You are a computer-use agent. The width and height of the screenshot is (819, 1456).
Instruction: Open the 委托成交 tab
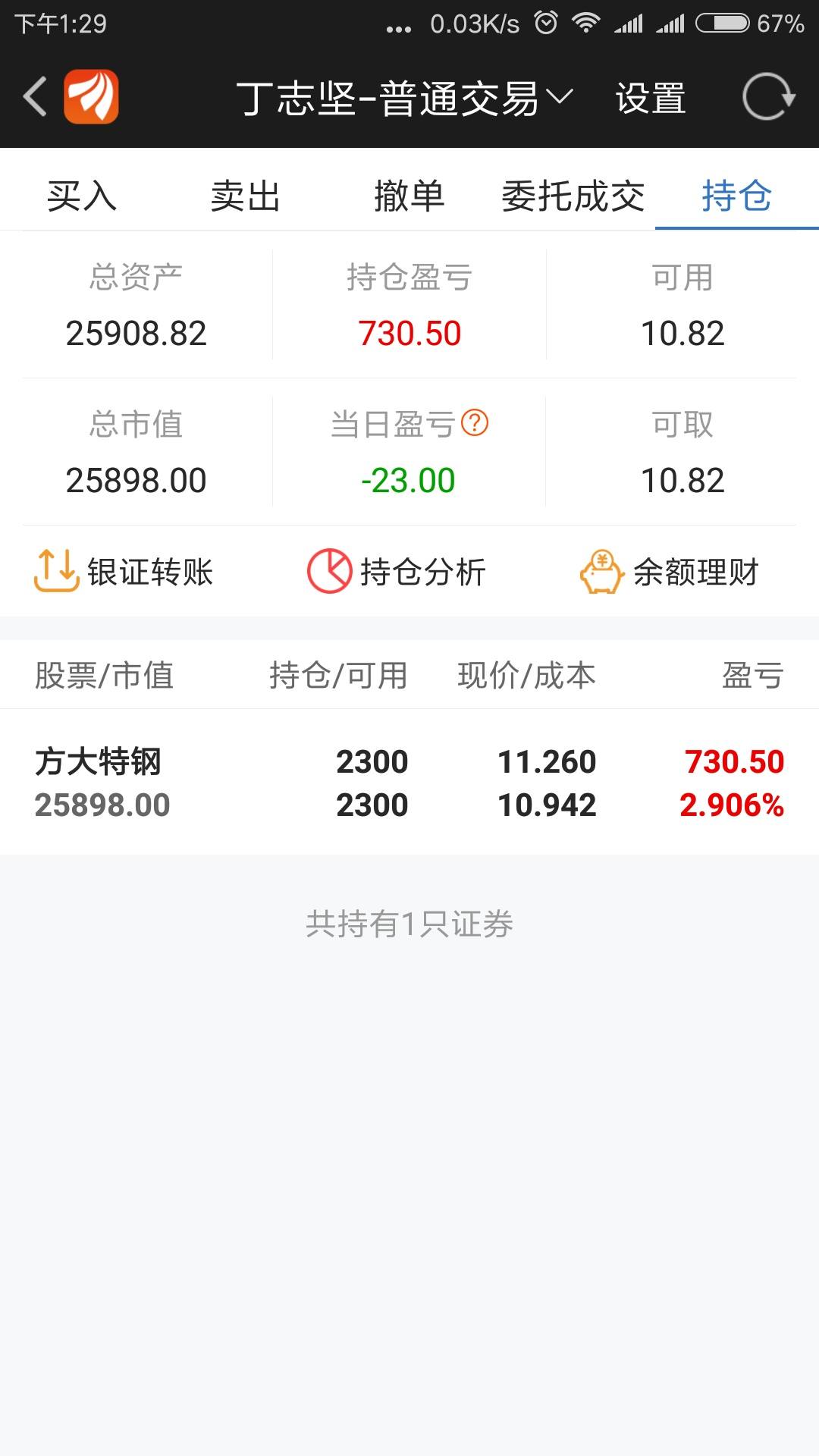[573, 196]
